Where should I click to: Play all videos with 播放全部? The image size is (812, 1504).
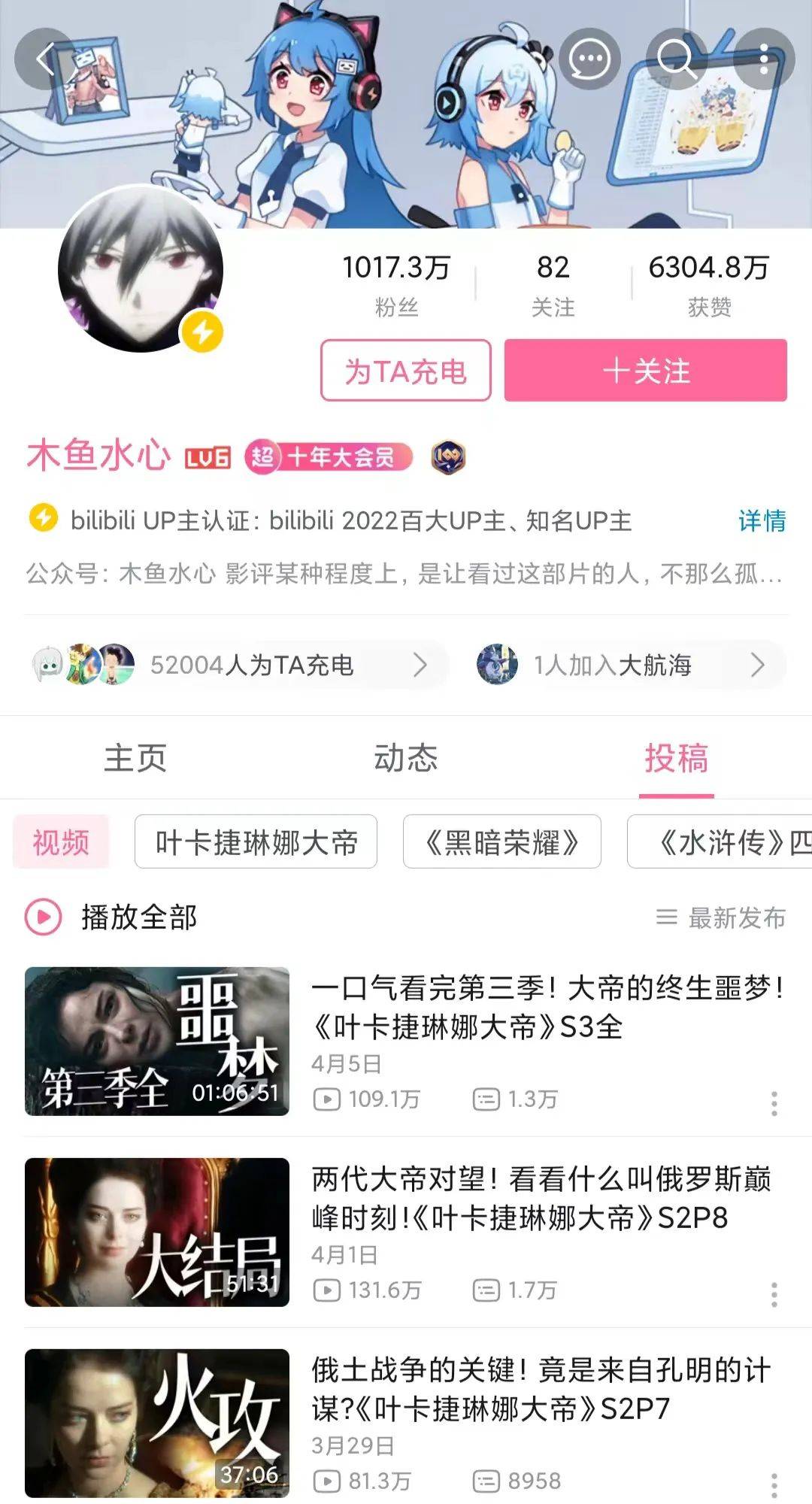[x=113, y=917]
